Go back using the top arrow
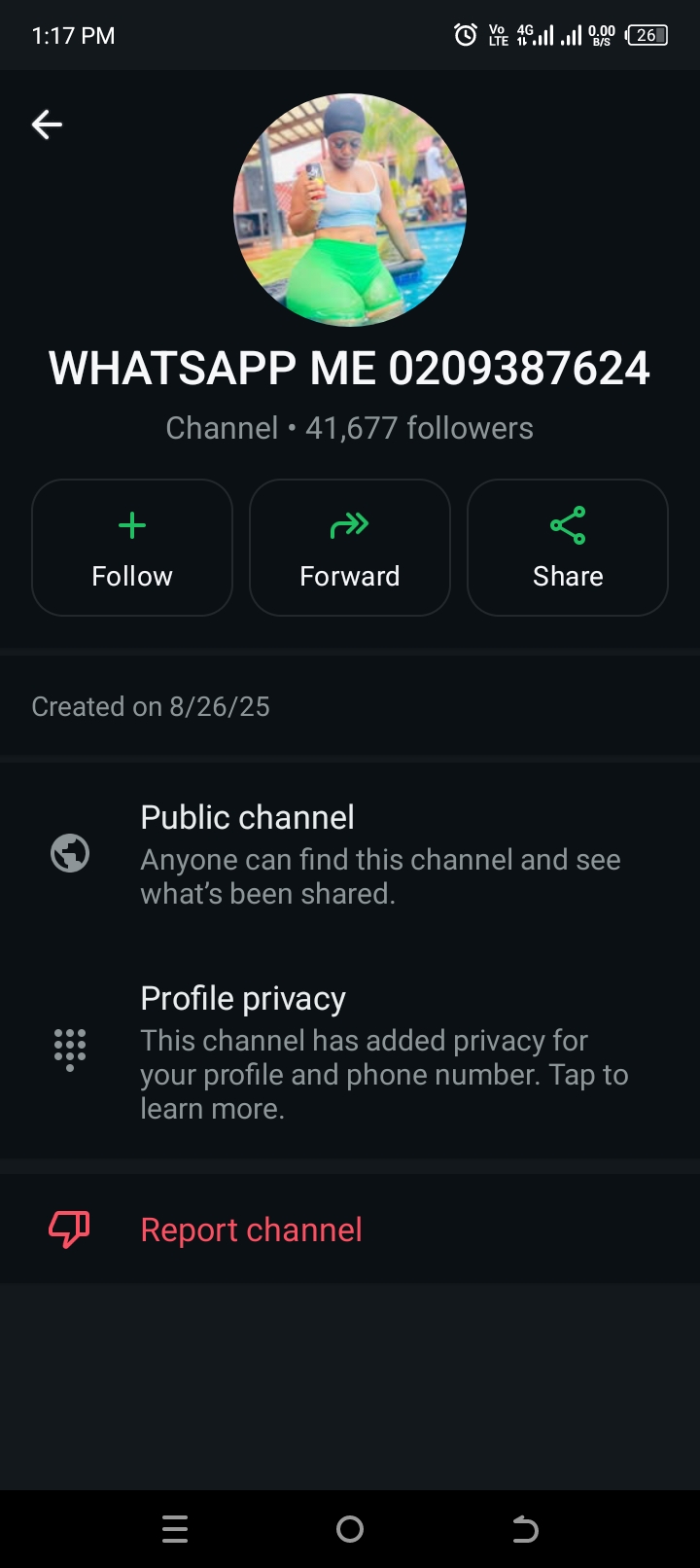The width and height of the screenshot is (700, 1568). click(x=47, y=125)
